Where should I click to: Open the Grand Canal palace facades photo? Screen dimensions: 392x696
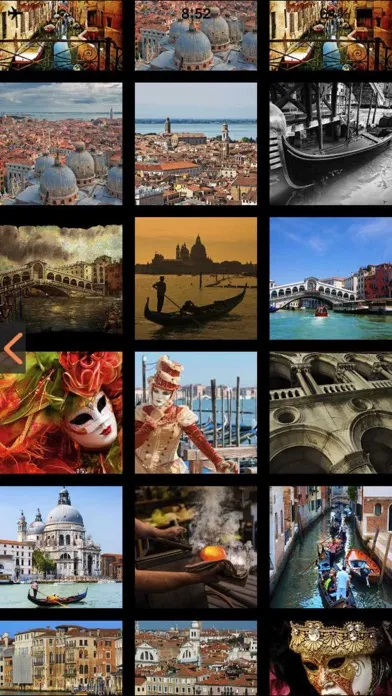click(61, 658)
